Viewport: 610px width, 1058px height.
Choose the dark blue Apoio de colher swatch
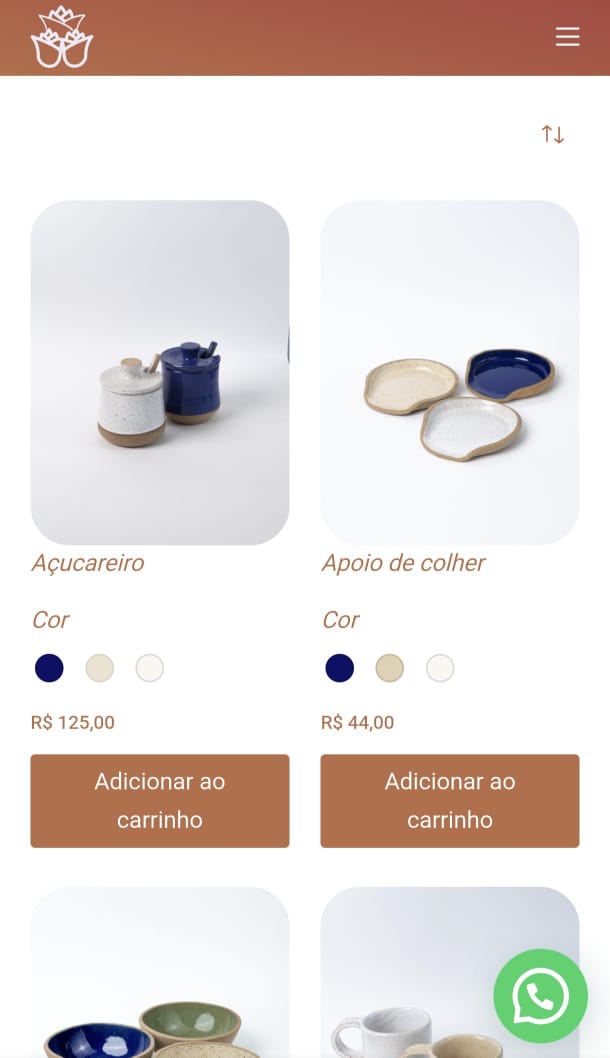(x=339, y=668)
